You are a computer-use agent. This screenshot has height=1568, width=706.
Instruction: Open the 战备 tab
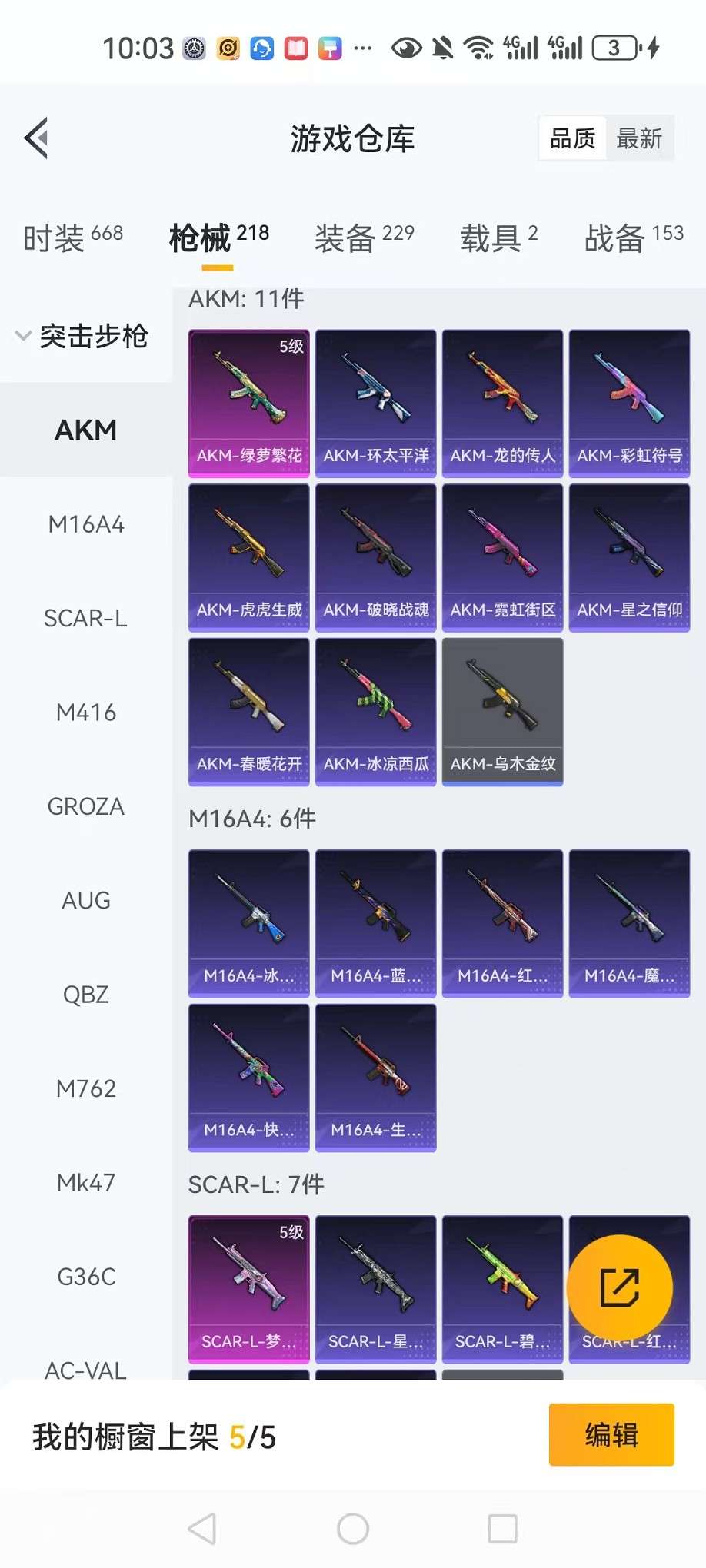point(633,238)
